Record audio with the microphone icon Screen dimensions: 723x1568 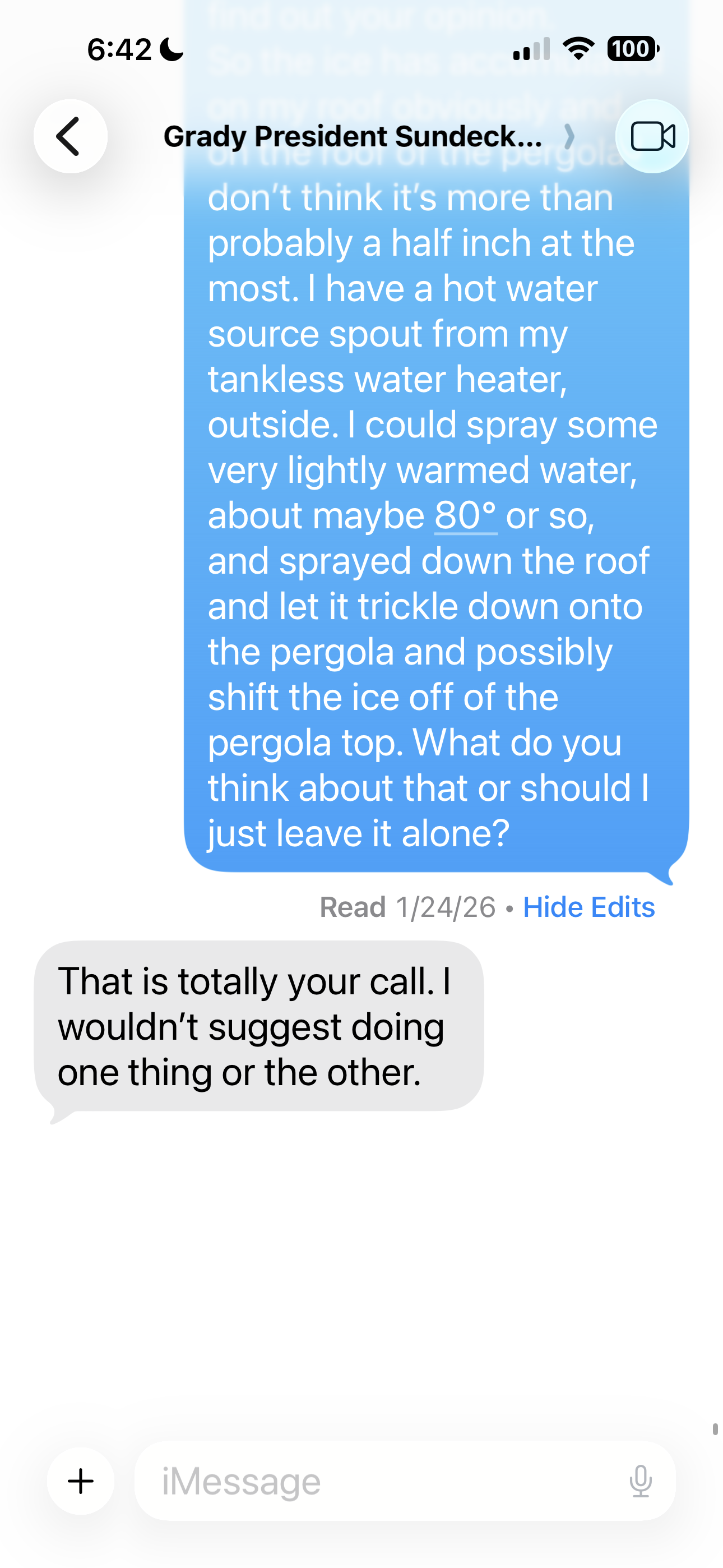point(640,1481)
